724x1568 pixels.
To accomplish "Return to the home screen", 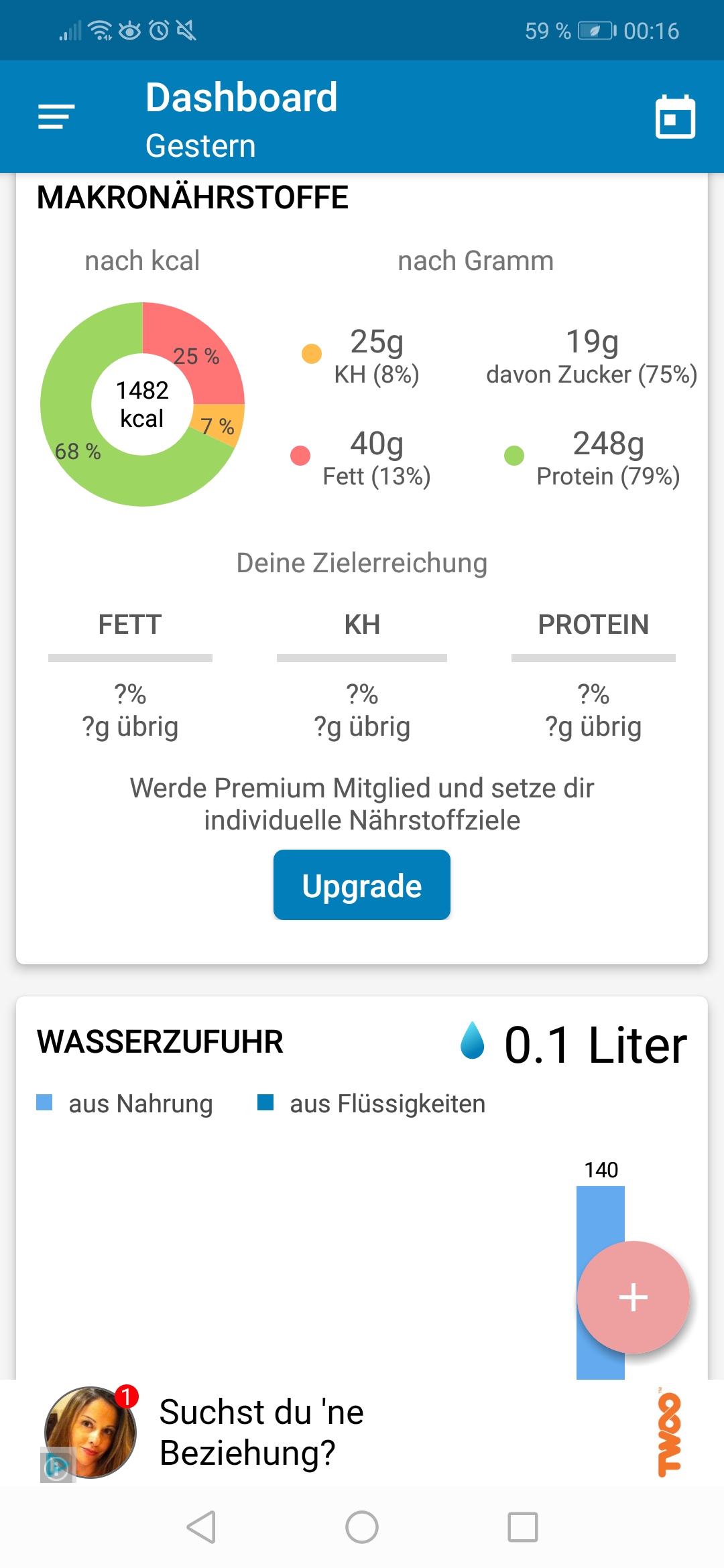I will coord(362,1527).
